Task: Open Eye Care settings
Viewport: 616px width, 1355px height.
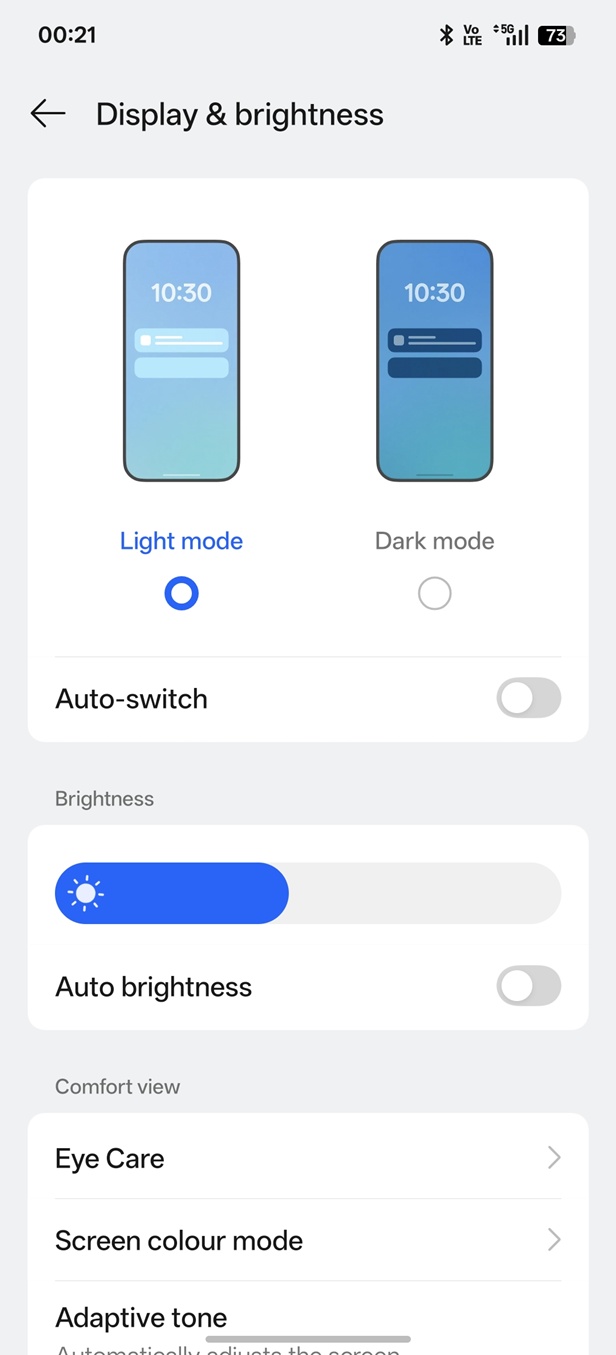Action: 307,1158
